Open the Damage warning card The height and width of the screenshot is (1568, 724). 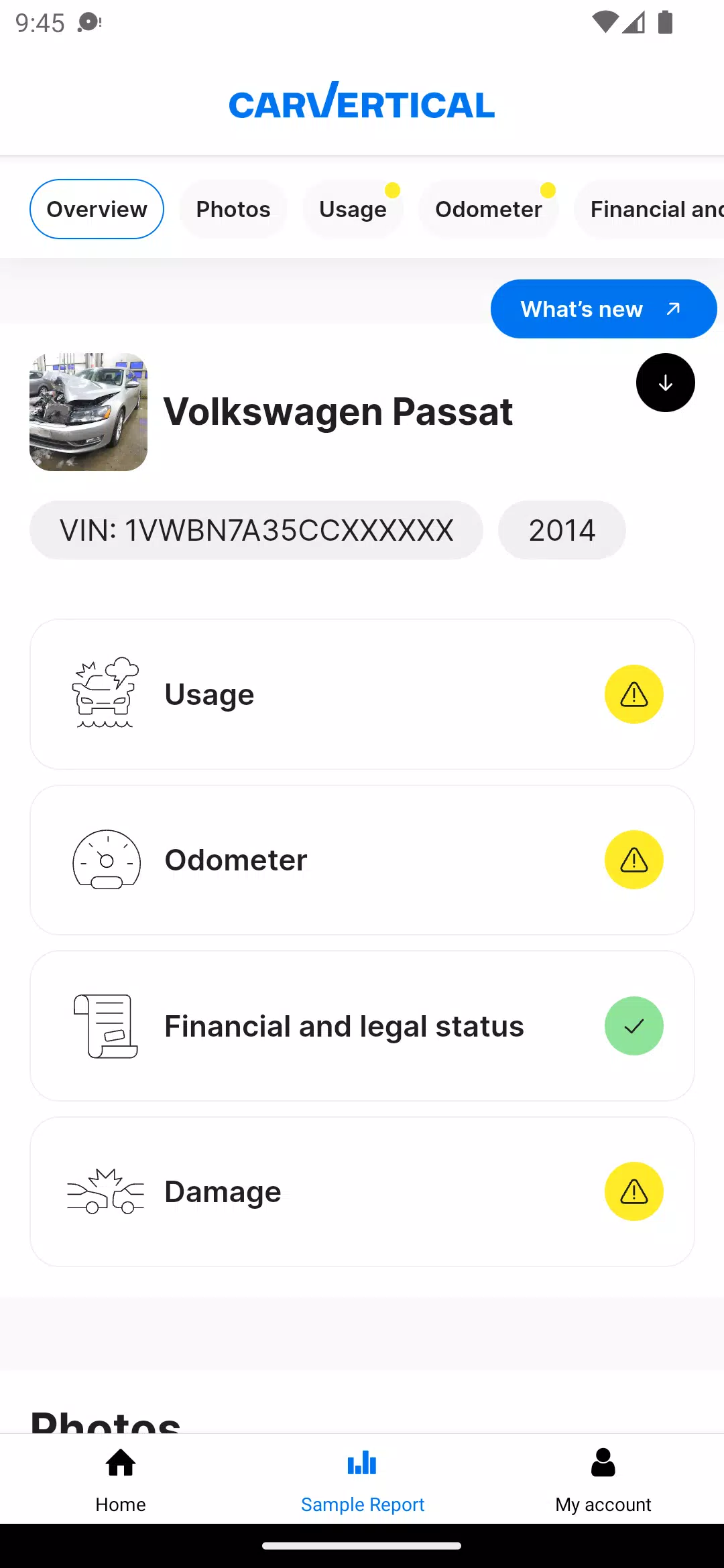coord(362,1191)
